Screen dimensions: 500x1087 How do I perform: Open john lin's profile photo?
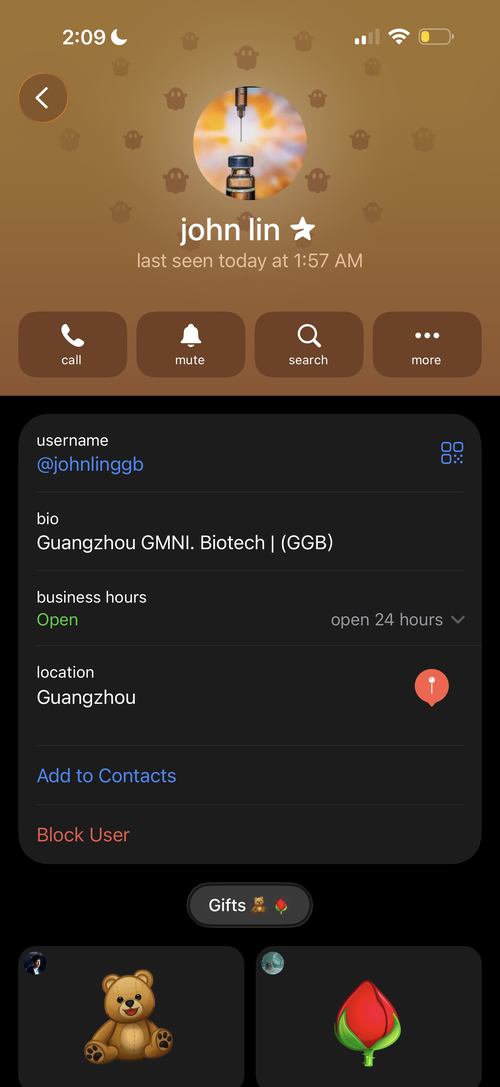(250, 144)
